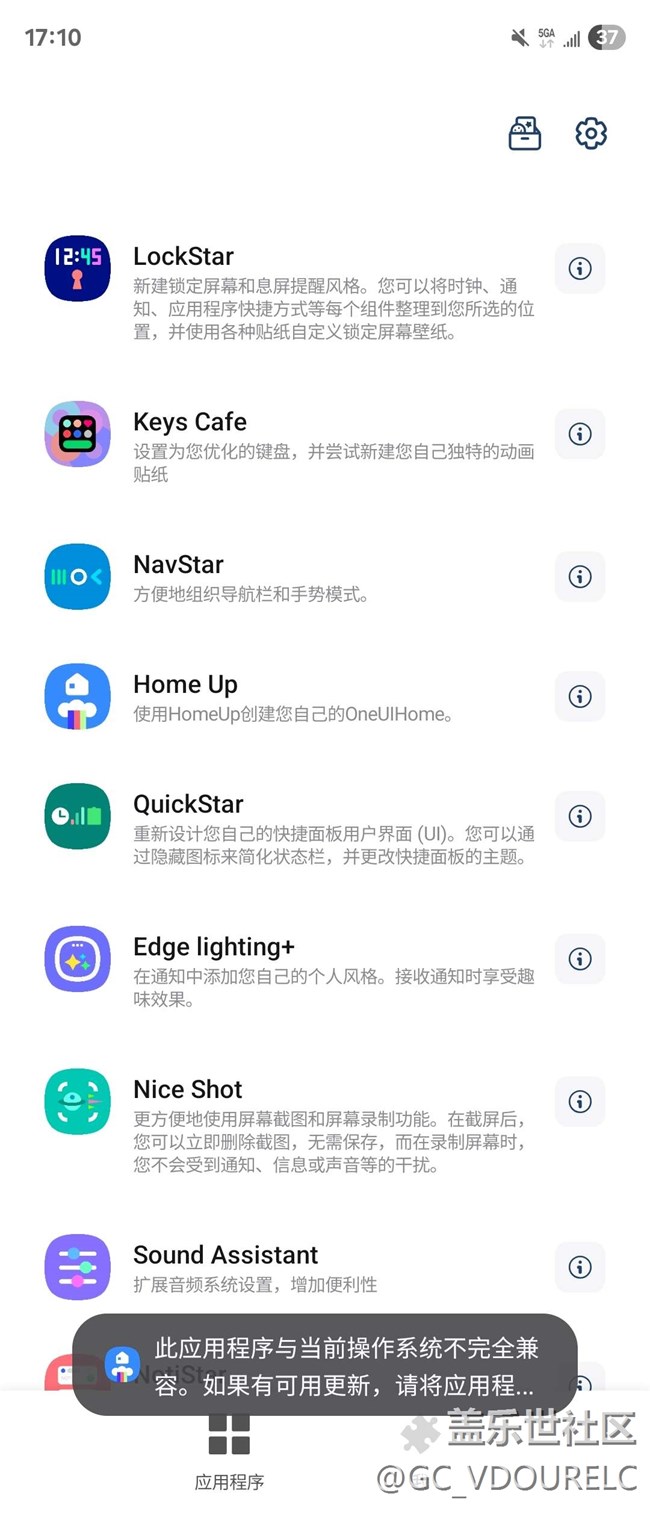Open the Nice Shot module
Screen dimensions: 650x1517
[188, 1090]
